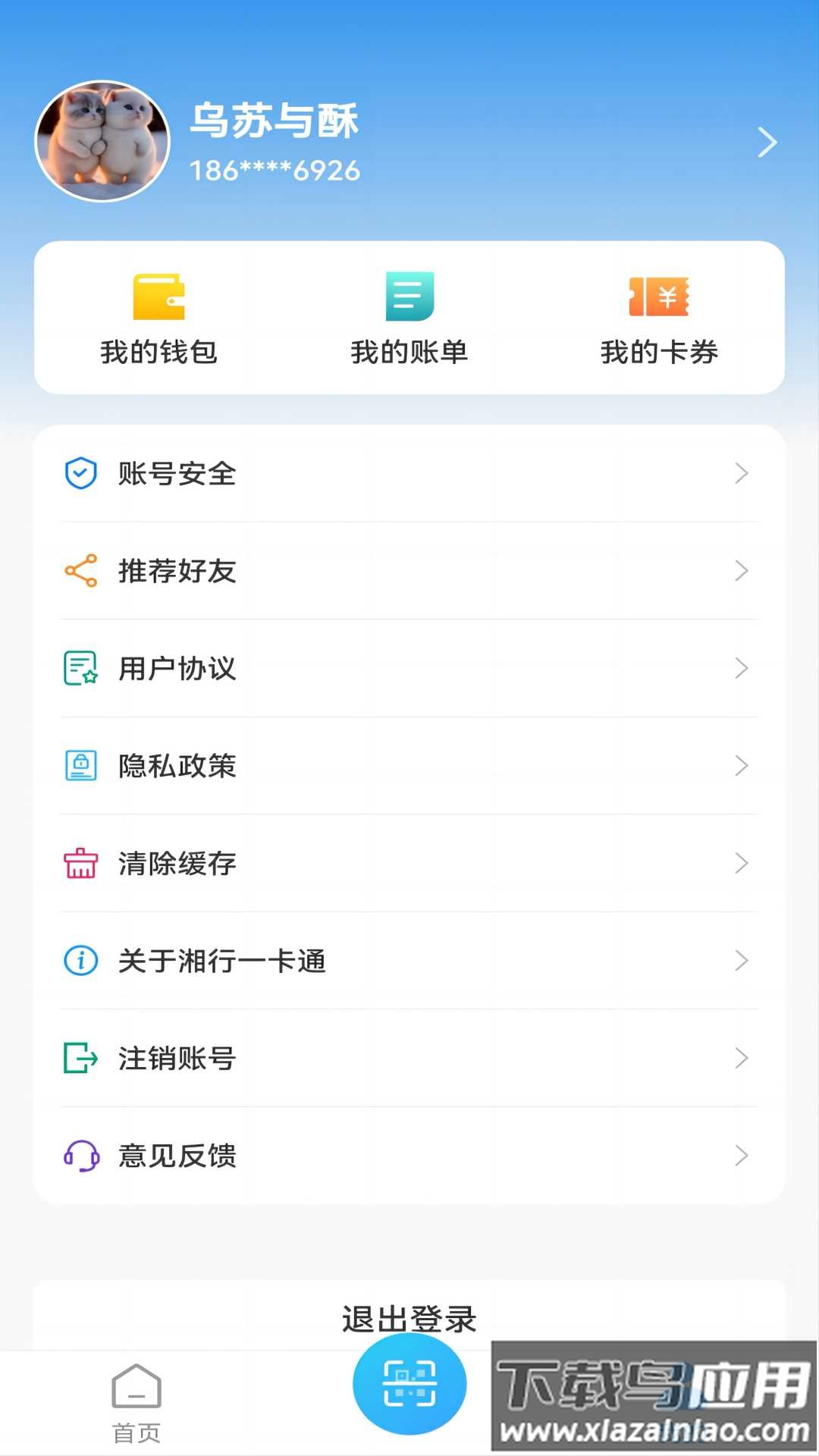
Task: Select 注销账号 row
Action: pyautogui.click(x=409, y=1059)
